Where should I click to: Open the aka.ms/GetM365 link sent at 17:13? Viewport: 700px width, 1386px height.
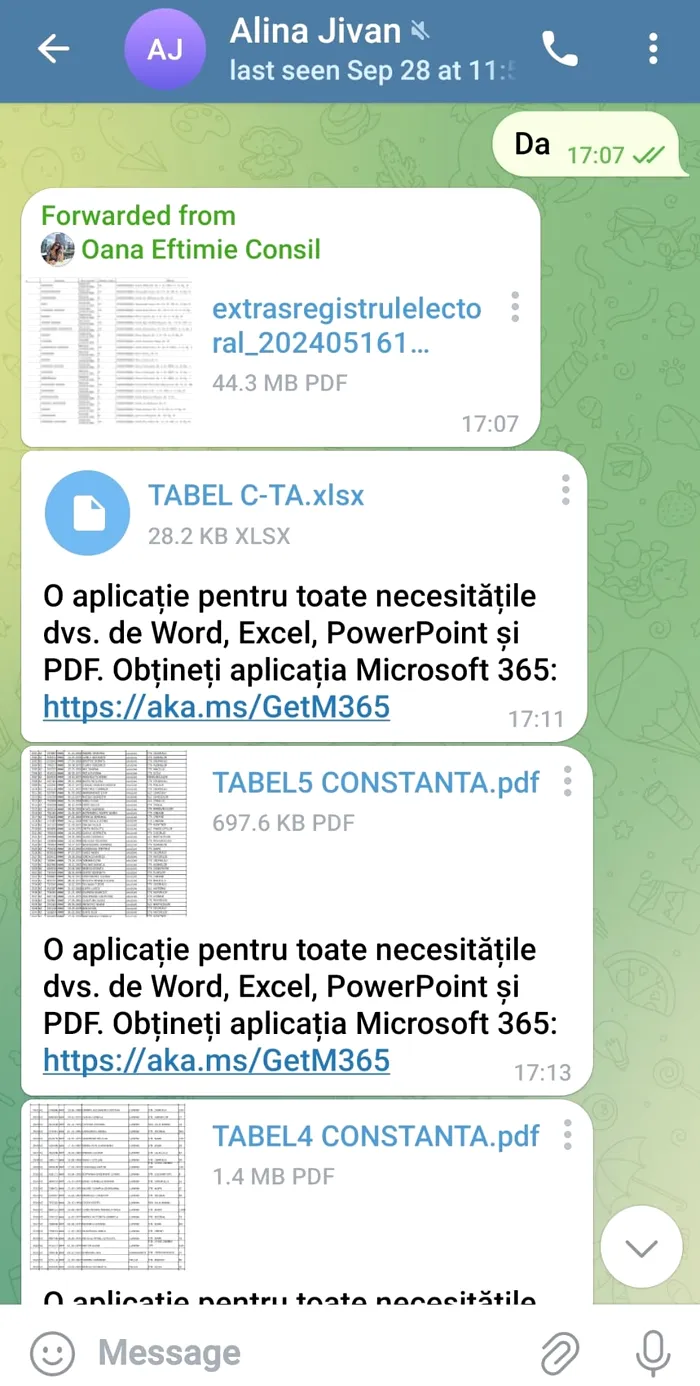[216, 1060]
